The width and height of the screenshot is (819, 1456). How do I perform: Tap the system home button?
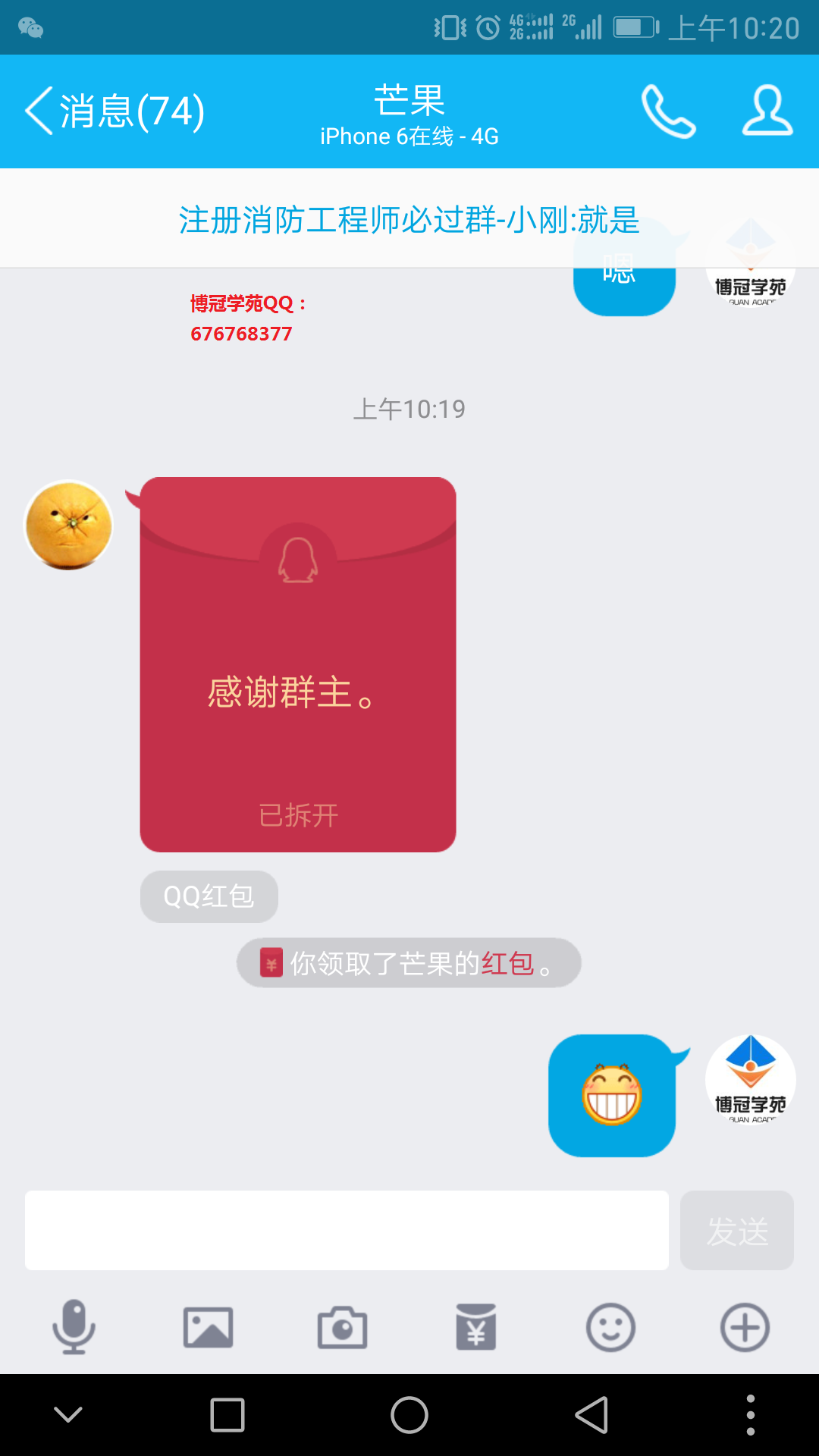409,1415
